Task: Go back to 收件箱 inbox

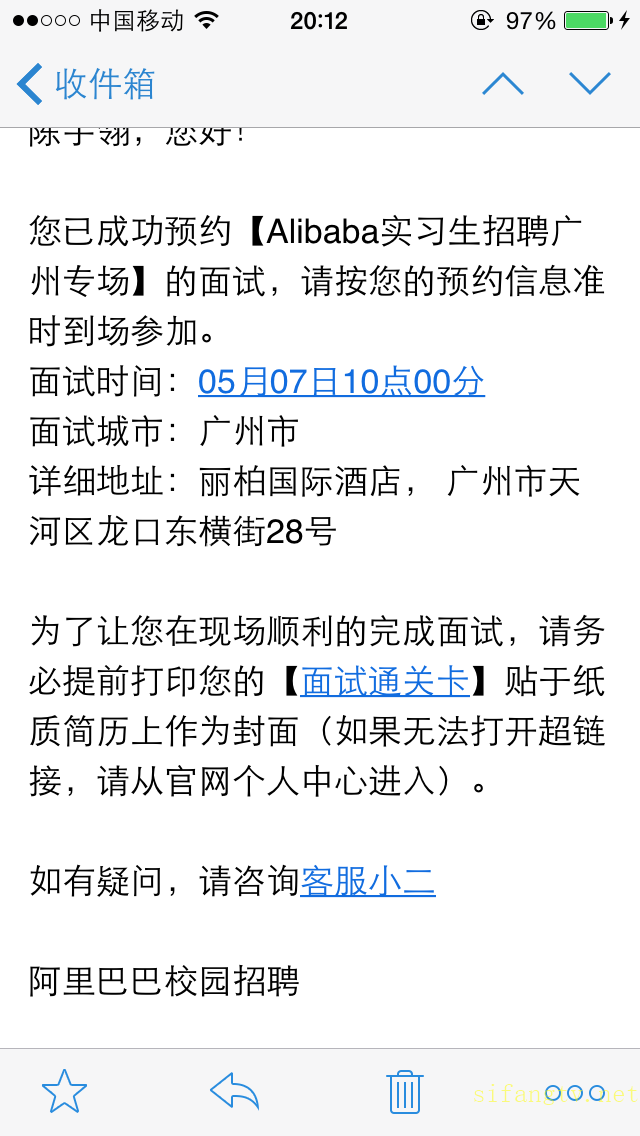Action: coord(86,83)
